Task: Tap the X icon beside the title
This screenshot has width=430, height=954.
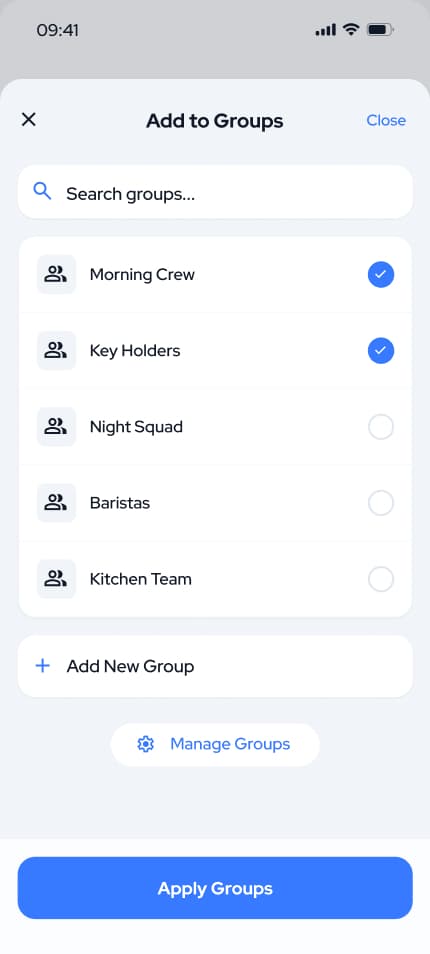Action: point(29,120)
